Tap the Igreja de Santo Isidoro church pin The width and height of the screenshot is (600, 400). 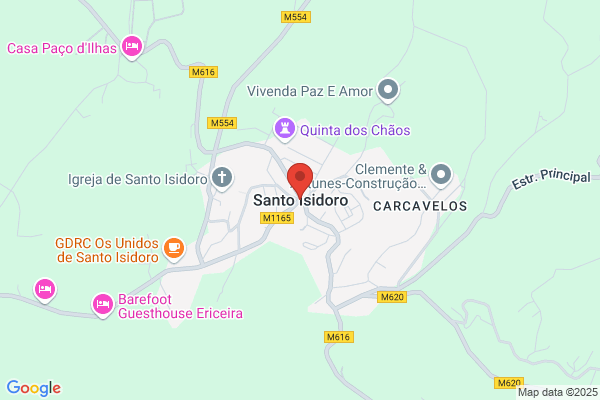pos(222,178)
